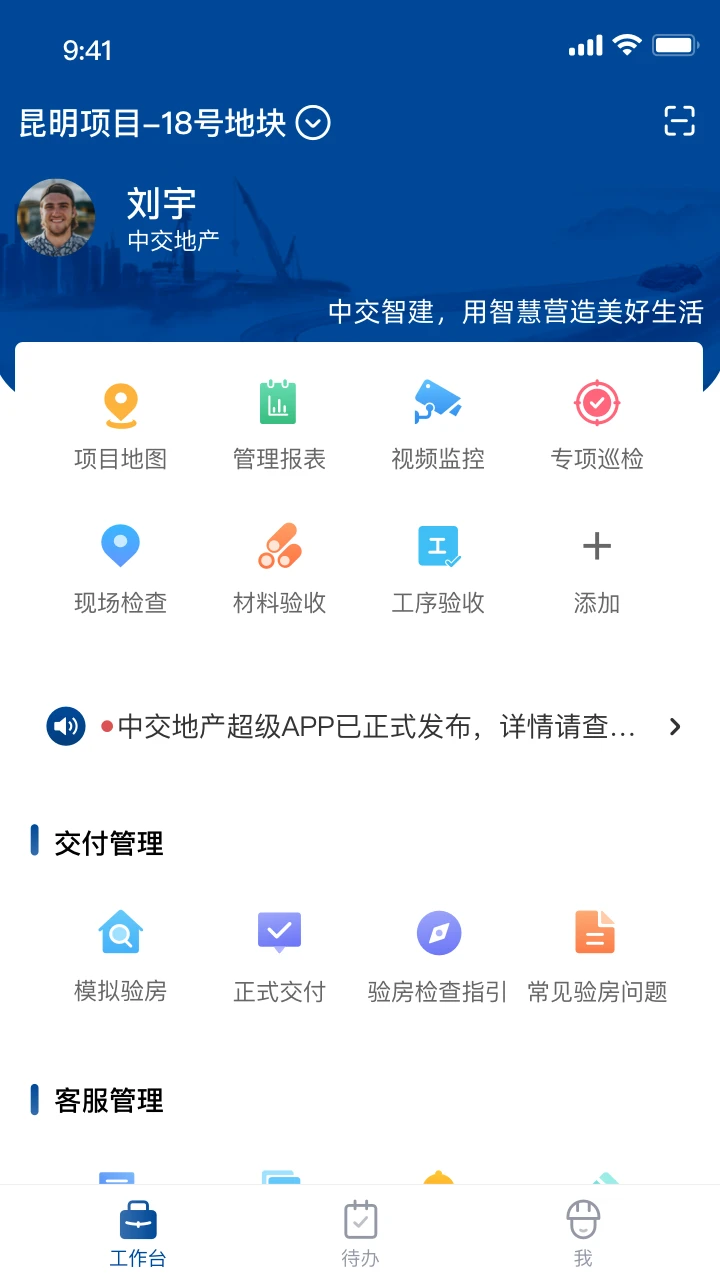Launch 专项巡检 (Special Inspection)
Image resolution: width=720 pixels, height=1280 pixels.
[x=596, y=420]
